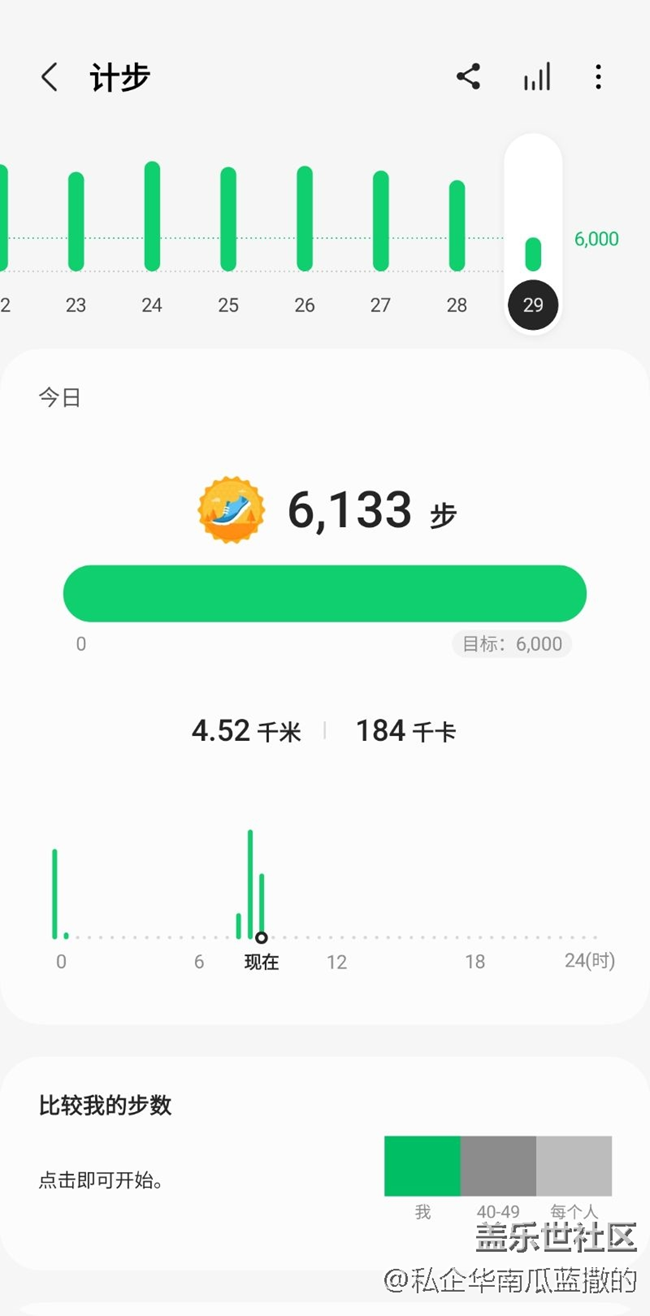Share today's step count
650x1316 pixels.
[x=468, y=77]
